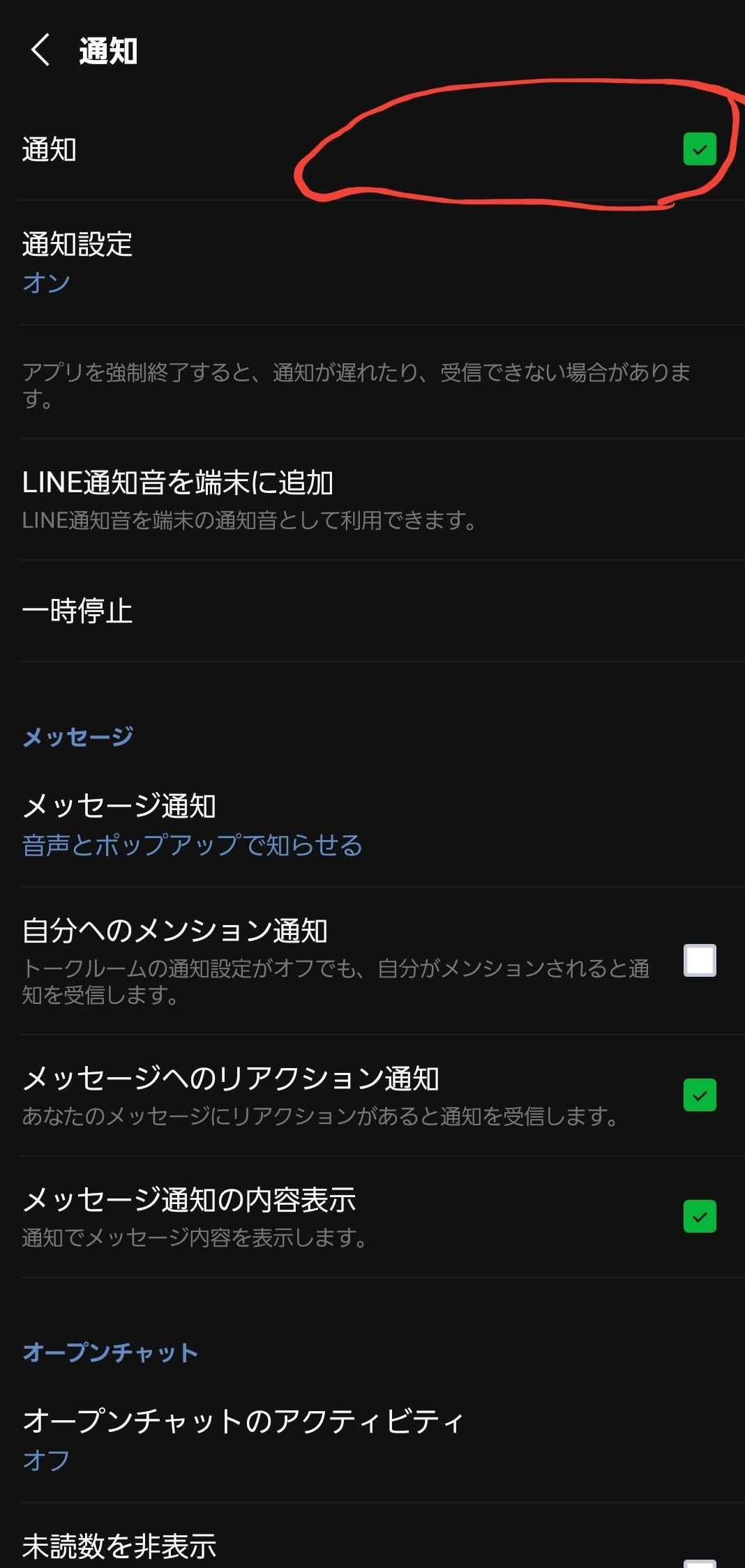Select 音声とポップアップで知らせる option

pyautogui.click(x=192, y=844)
